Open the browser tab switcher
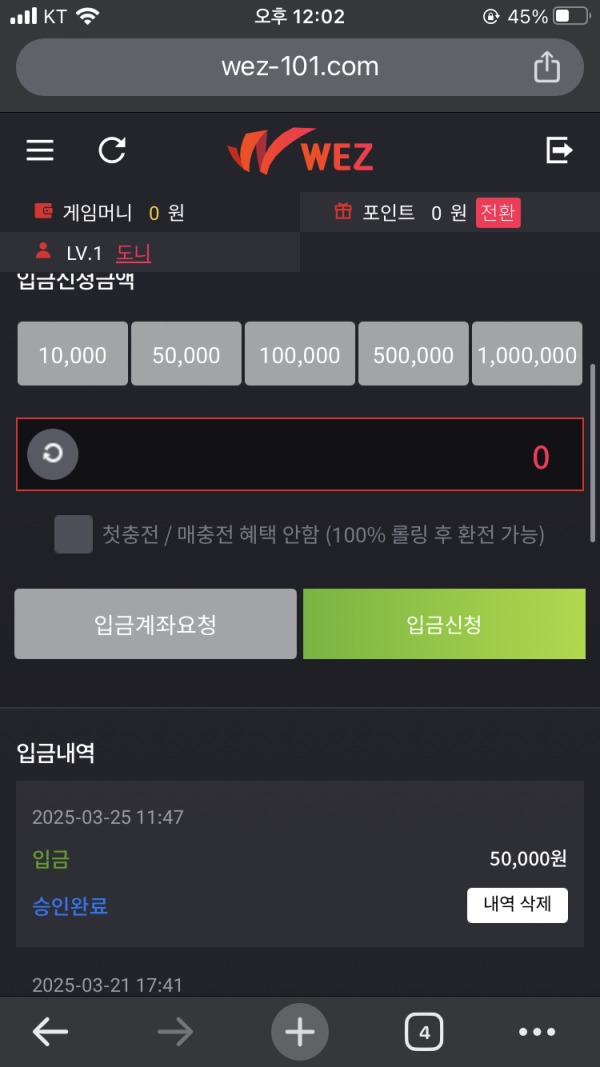The height and width of the screenshot is (1067, 600). 424,1032
